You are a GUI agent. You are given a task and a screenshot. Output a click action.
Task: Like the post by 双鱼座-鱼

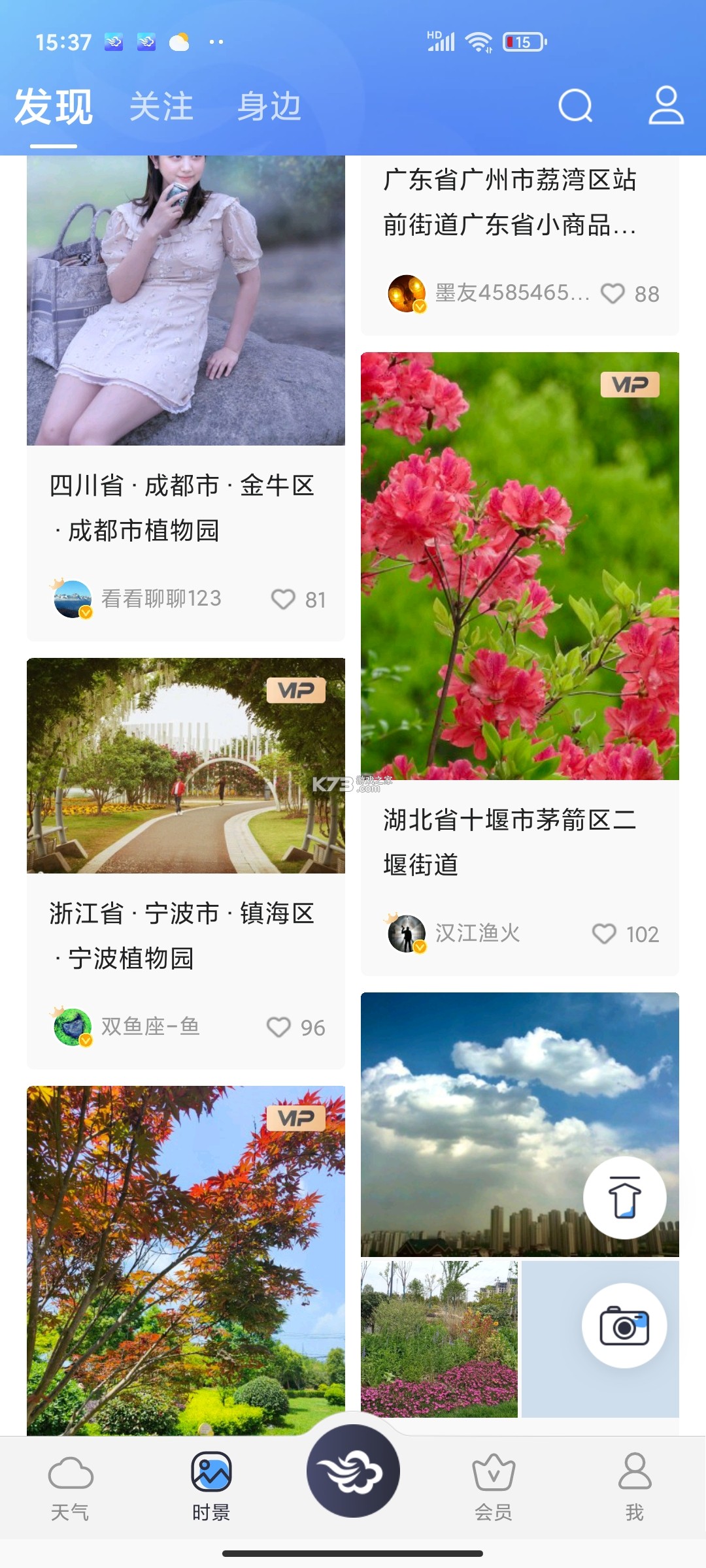(279, 1027)
